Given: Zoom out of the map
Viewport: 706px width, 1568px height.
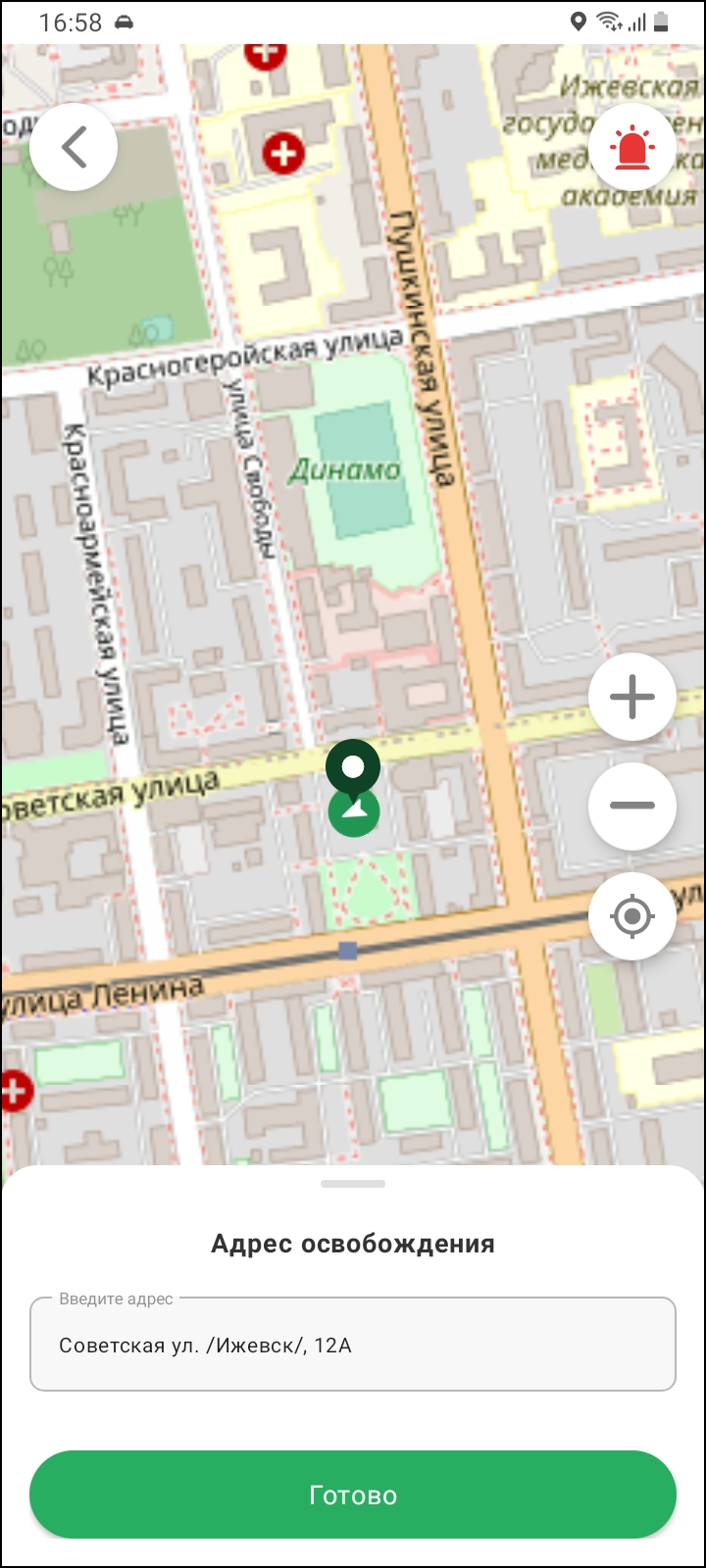Looking at the screenshot, I should [632, 806].
